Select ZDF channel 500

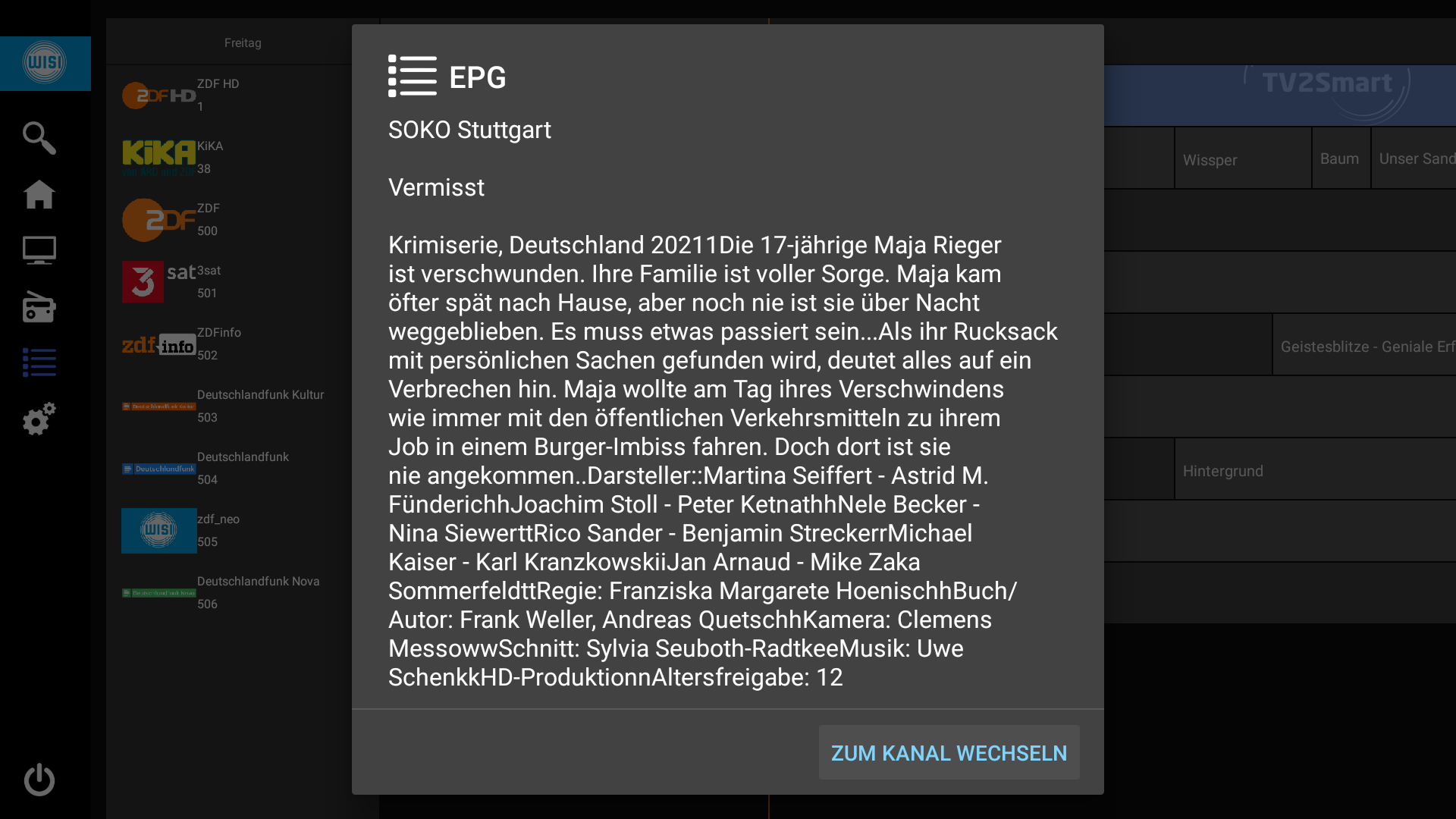pos(227,220)
